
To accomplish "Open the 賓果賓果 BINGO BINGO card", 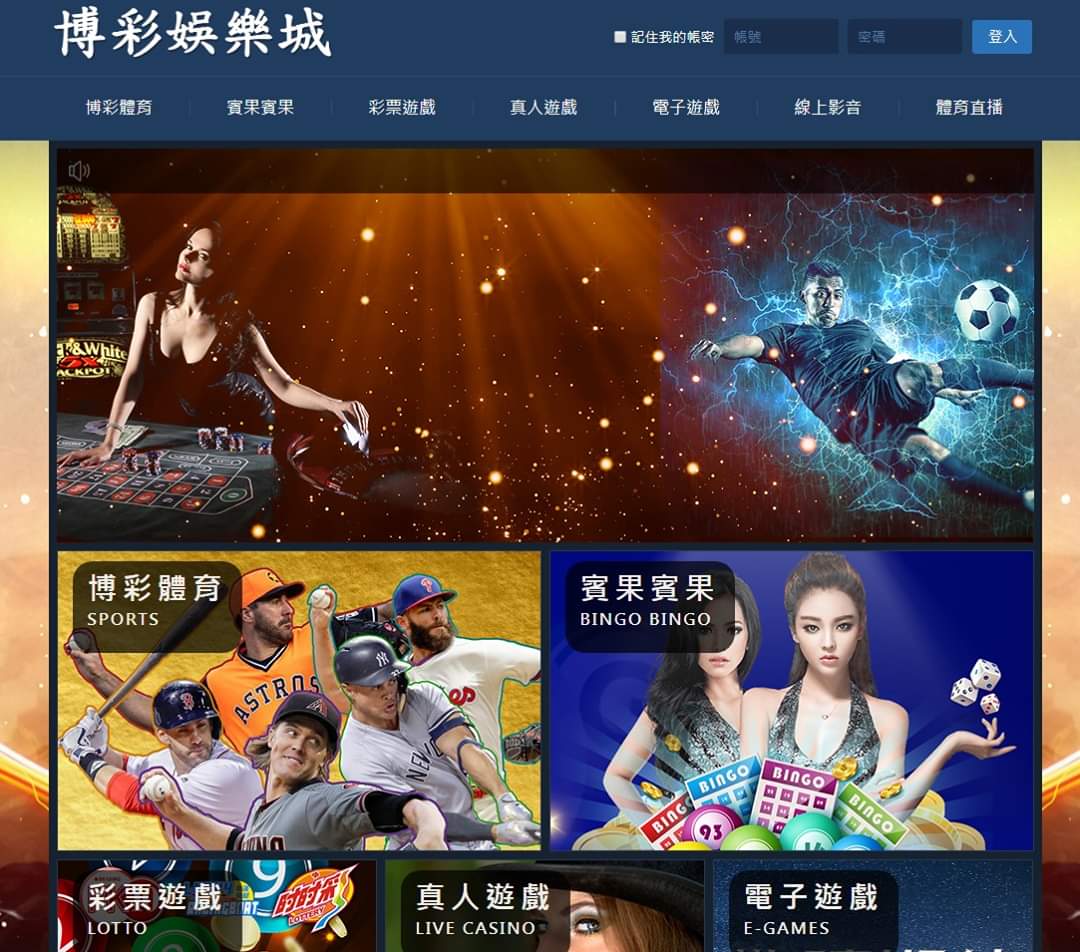I will click(x=791, y=700).
